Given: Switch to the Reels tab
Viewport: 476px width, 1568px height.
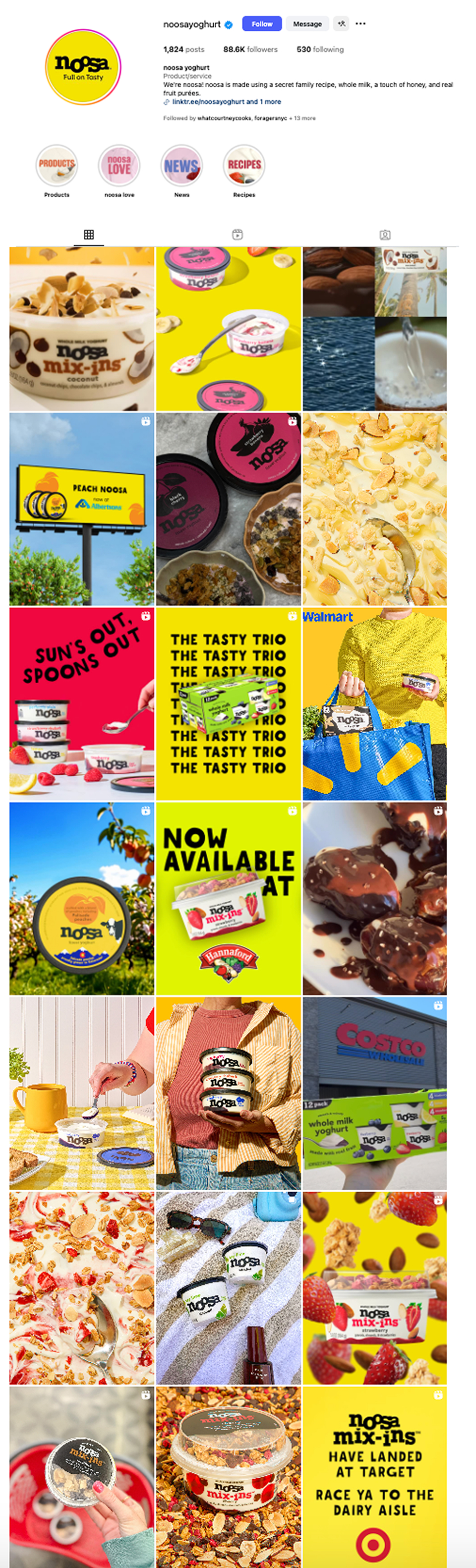Looking at the screenshot, I should tap(238, 234).
